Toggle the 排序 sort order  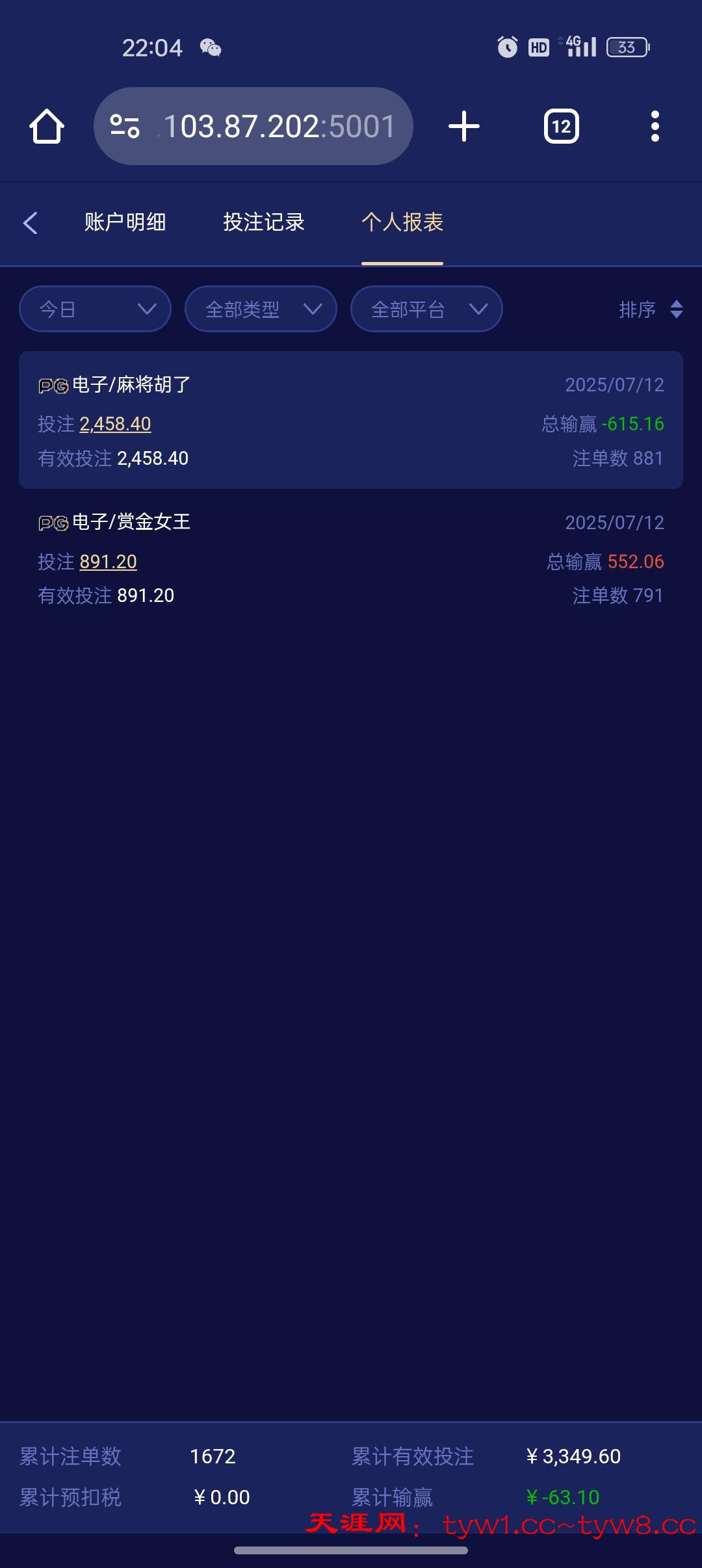tap(650, 309)
